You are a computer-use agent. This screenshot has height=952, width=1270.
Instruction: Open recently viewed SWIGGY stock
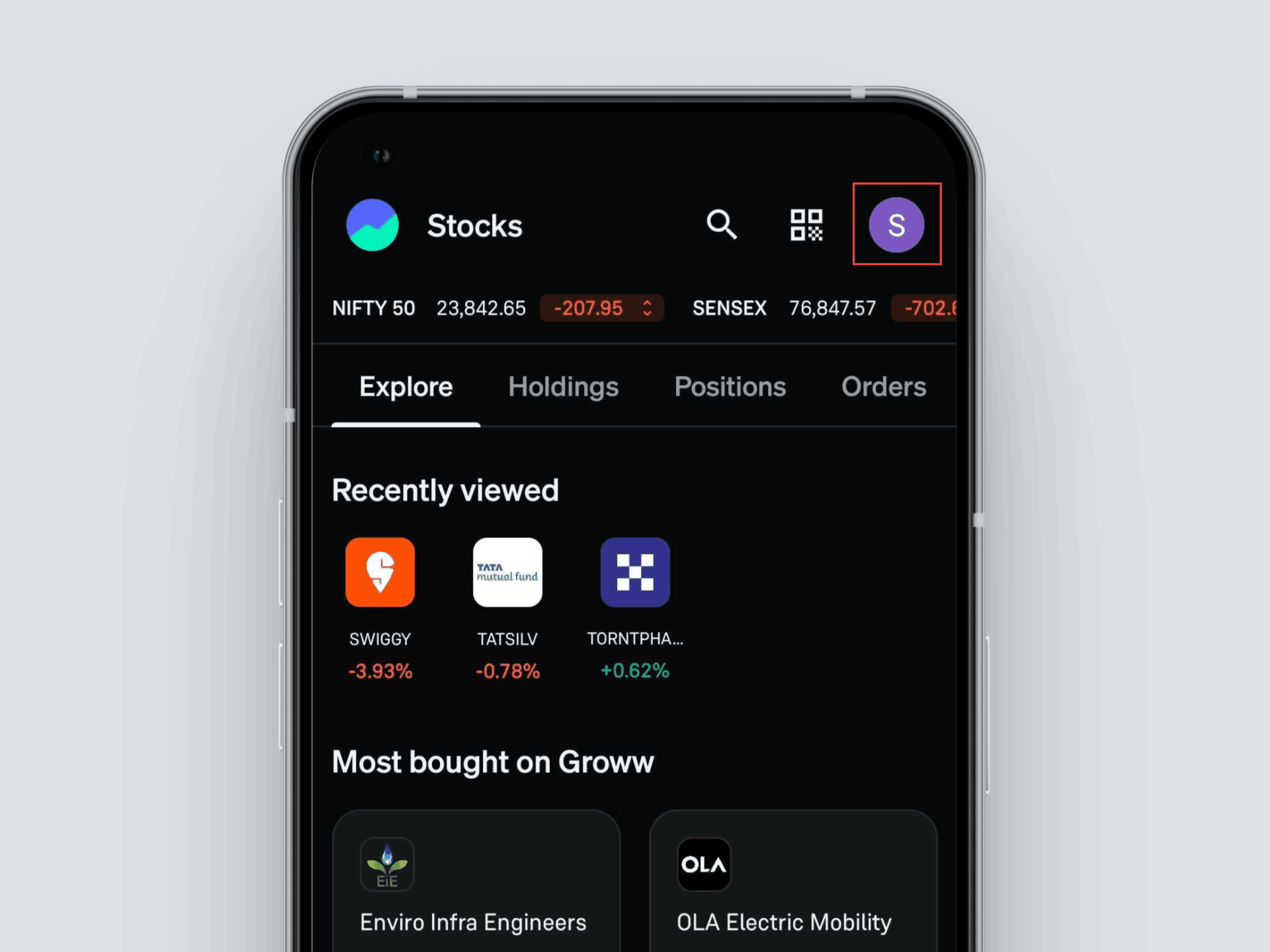pyautogui.click(x=380, y=573)
